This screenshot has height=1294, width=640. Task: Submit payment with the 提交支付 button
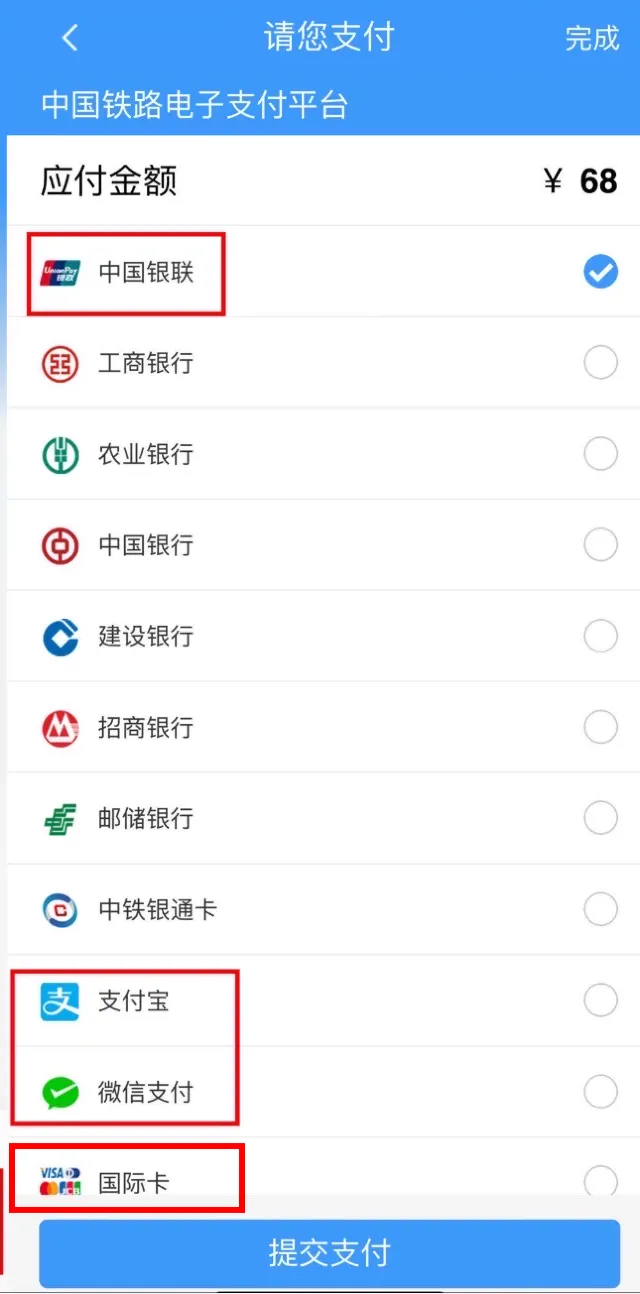[x=329, y=1252]
